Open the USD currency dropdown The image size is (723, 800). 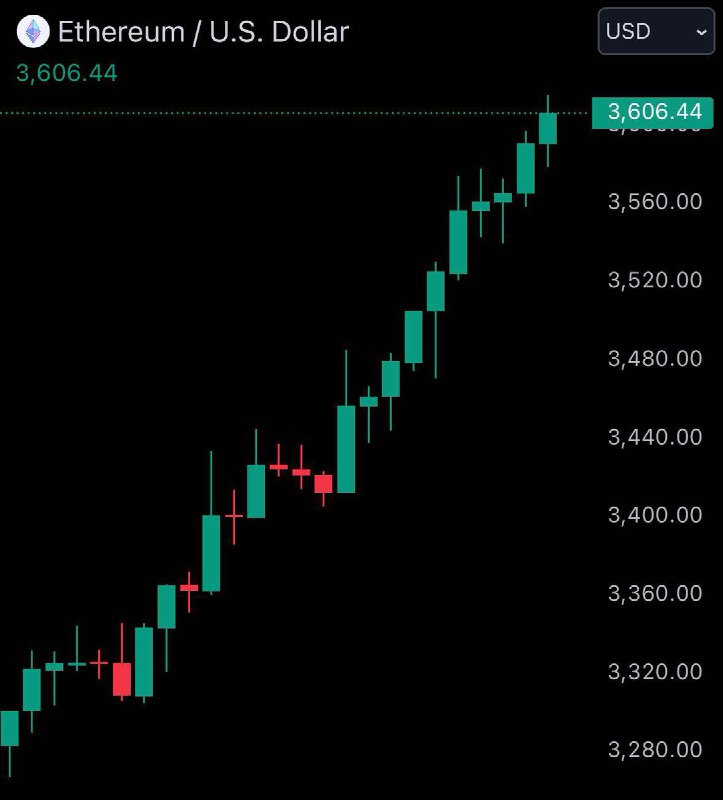tap(656, 31)
